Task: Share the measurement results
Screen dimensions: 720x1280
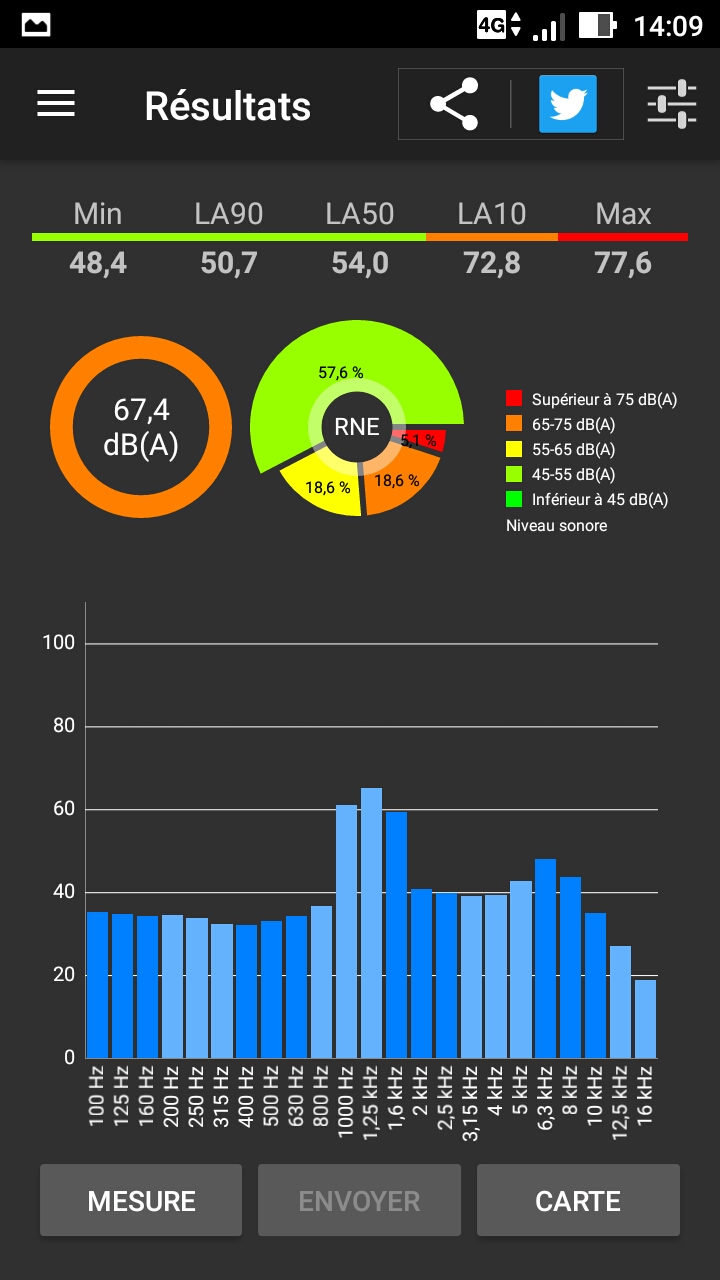Action: point(454,104)
